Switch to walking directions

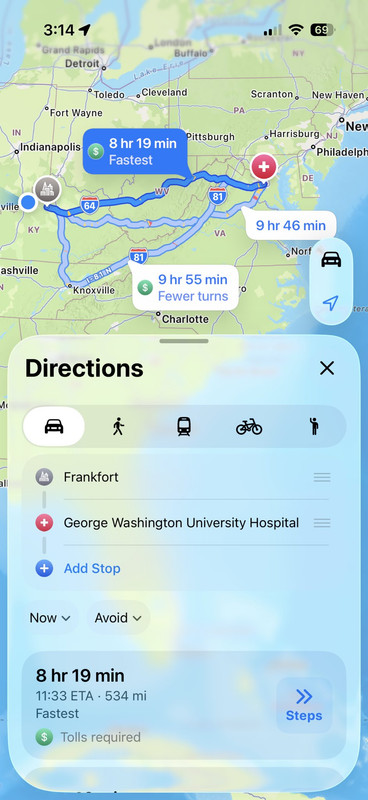point(118,427)
